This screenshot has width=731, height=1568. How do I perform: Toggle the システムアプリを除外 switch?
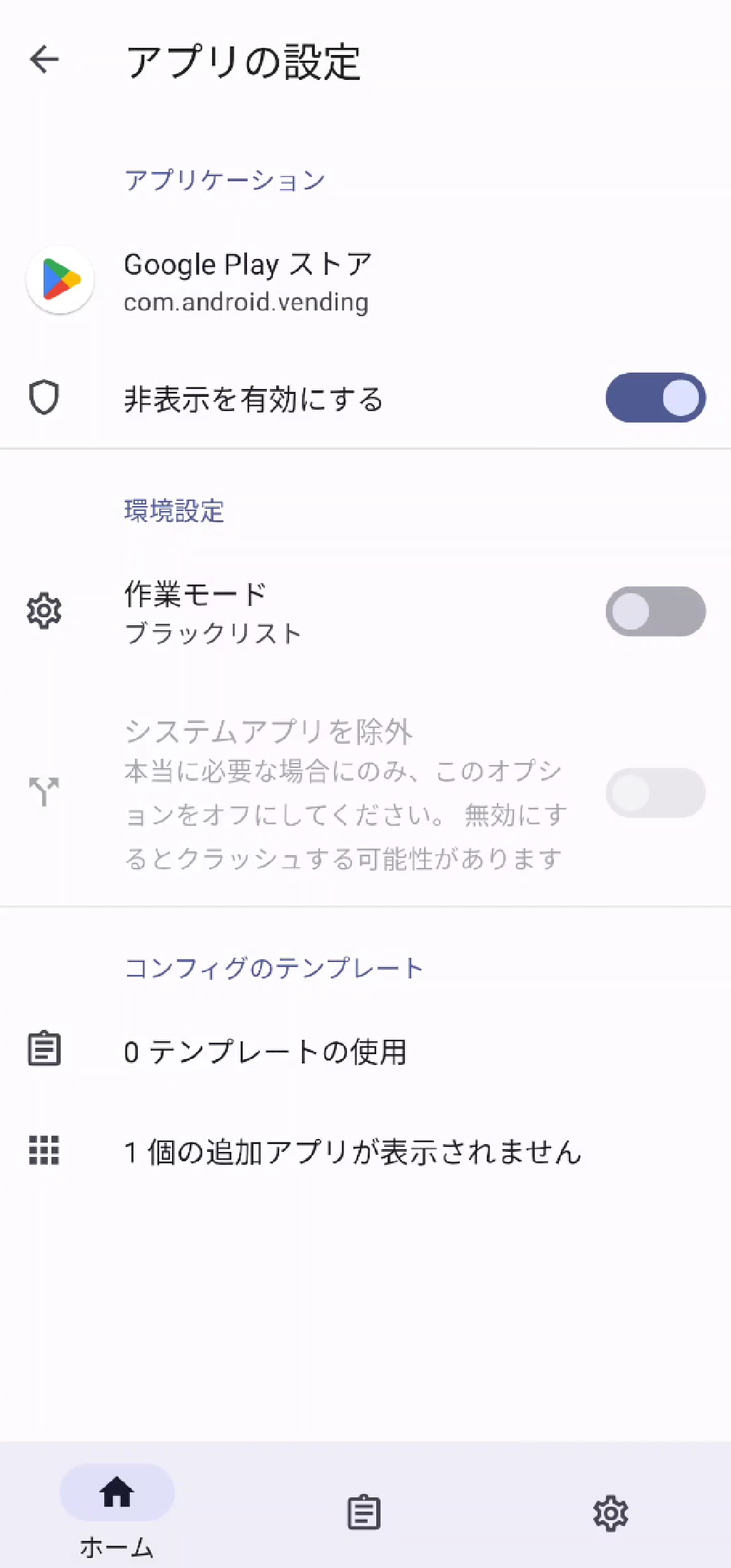click(655, 792)
